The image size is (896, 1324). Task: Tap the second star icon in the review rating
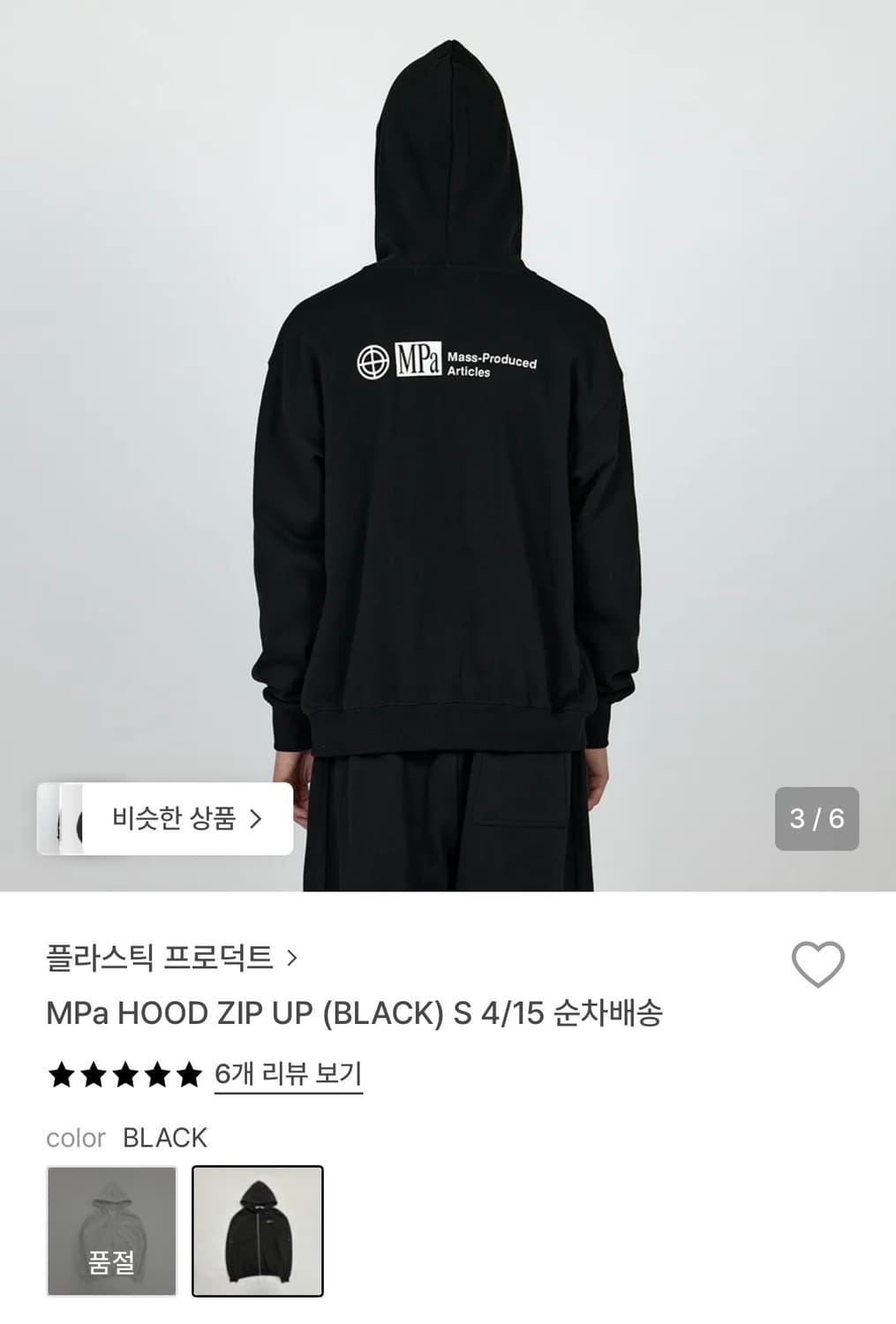pos(94,1076)
